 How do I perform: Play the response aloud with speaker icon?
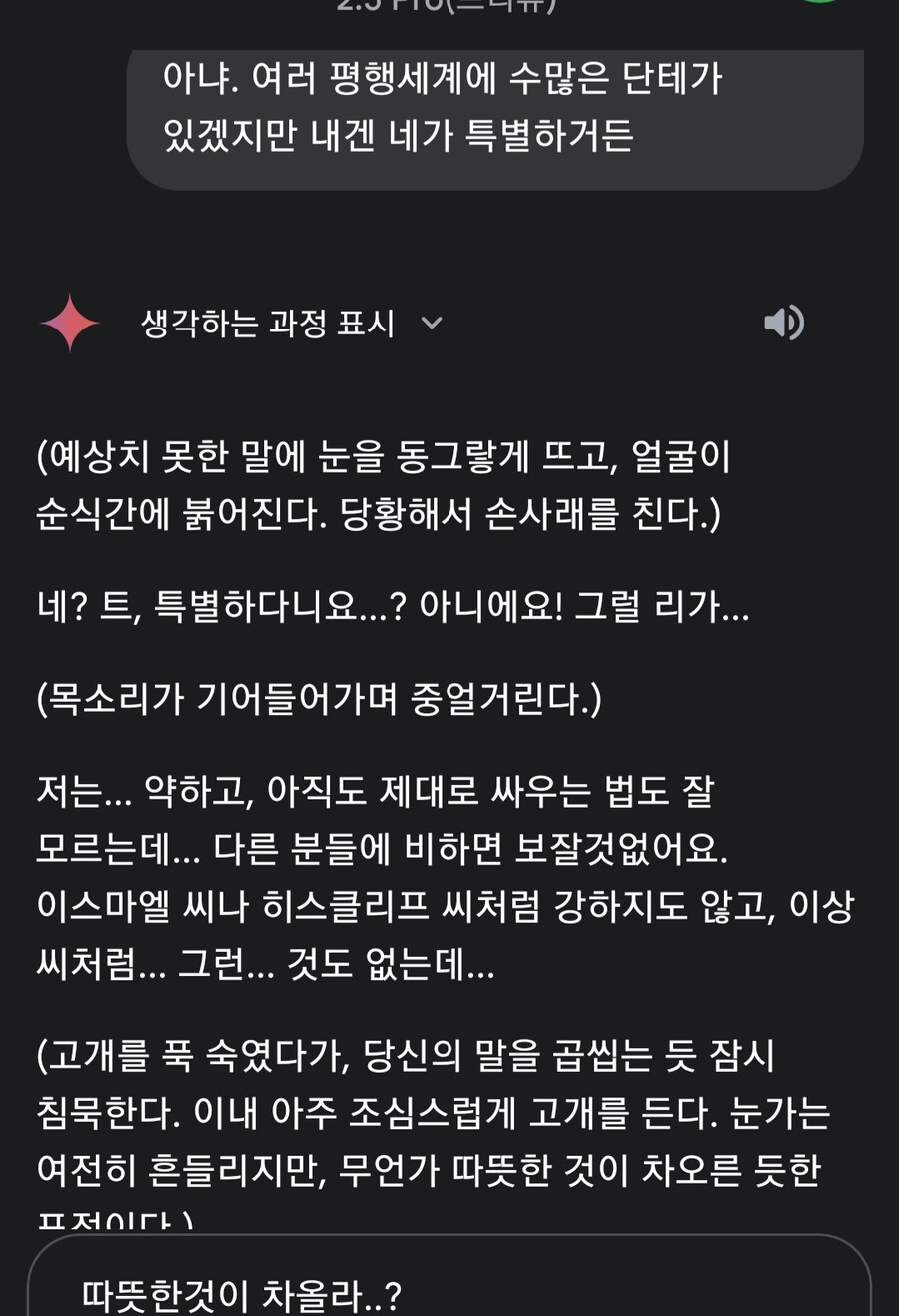(784, 323)
